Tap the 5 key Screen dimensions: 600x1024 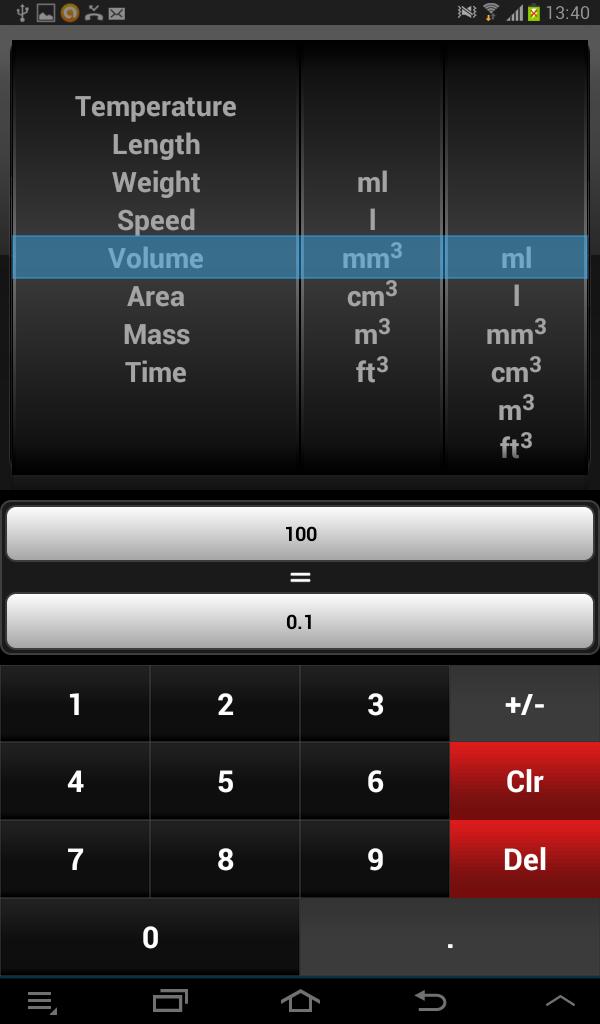pos(225,782)
